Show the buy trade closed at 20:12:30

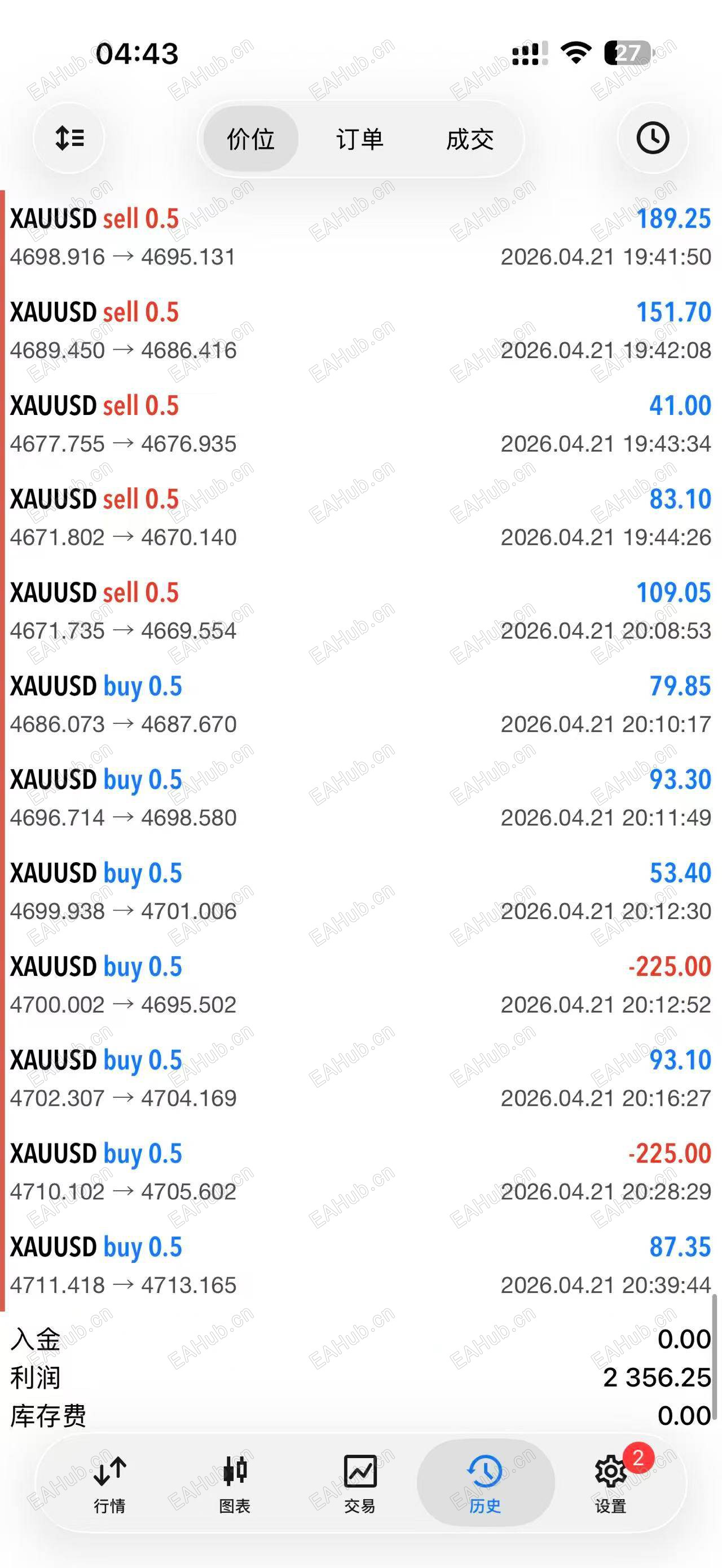360,892
